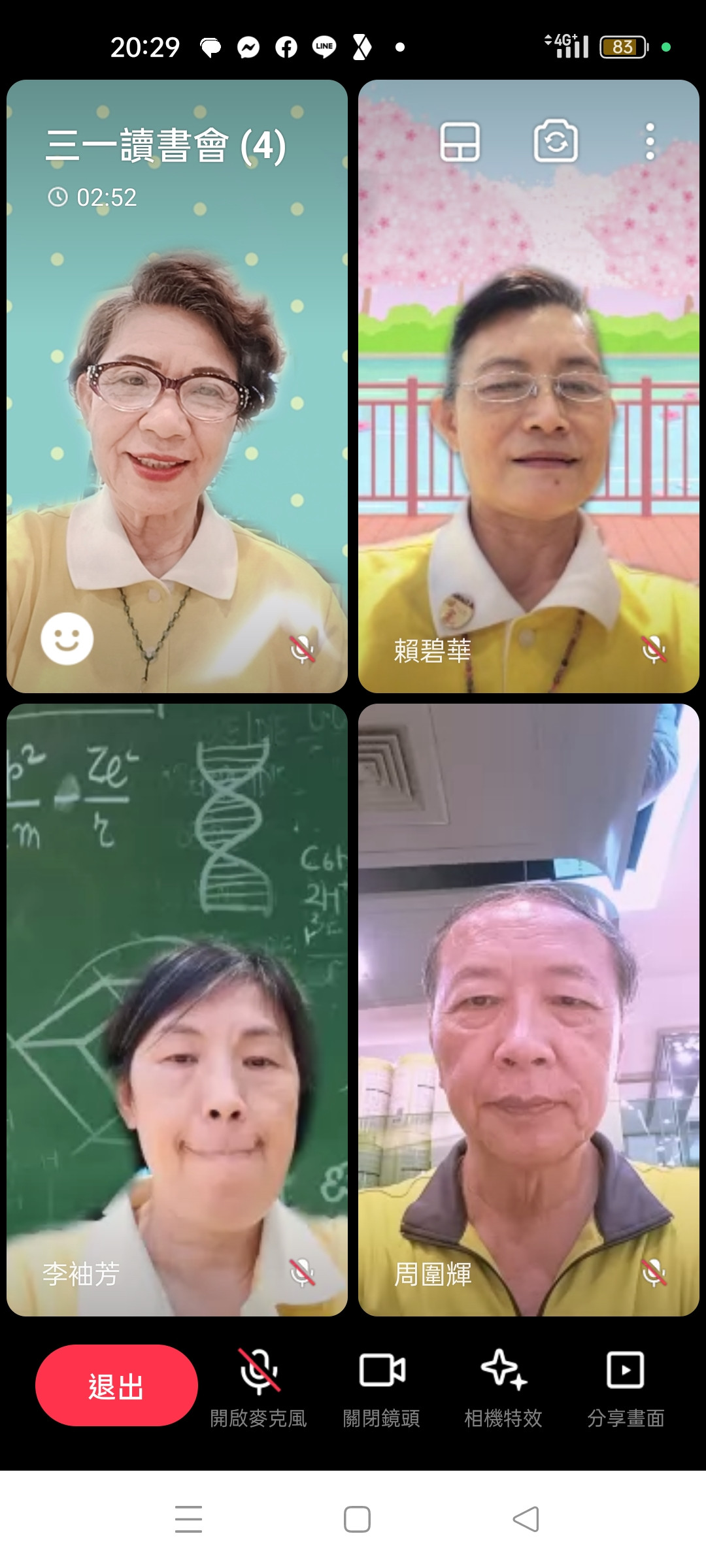This screenshot has height=1568, width=706.
Task: Go back using system navigation
Action: pyautogui.click(x=526, y=1519)
